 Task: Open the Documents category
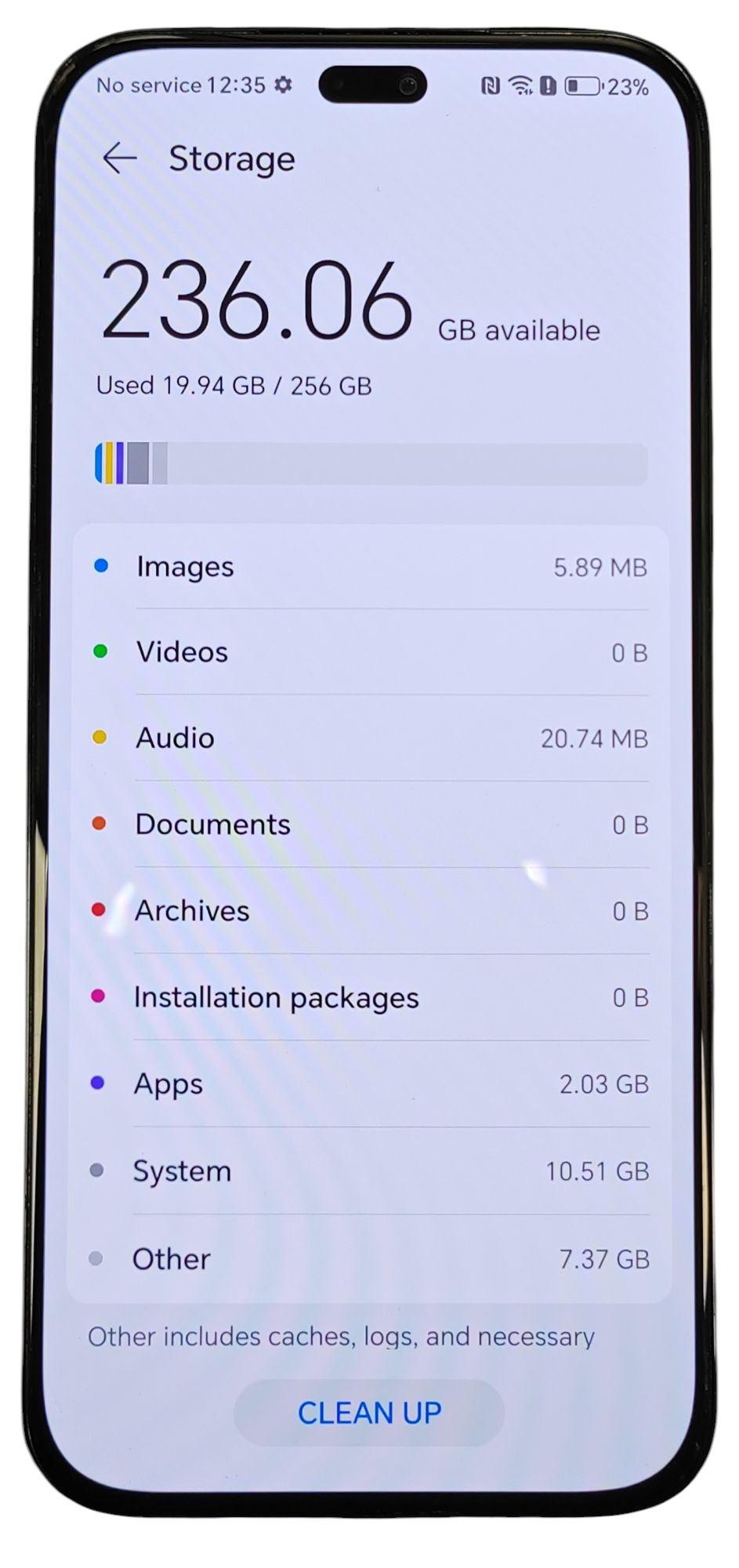(x=370, y=824)
